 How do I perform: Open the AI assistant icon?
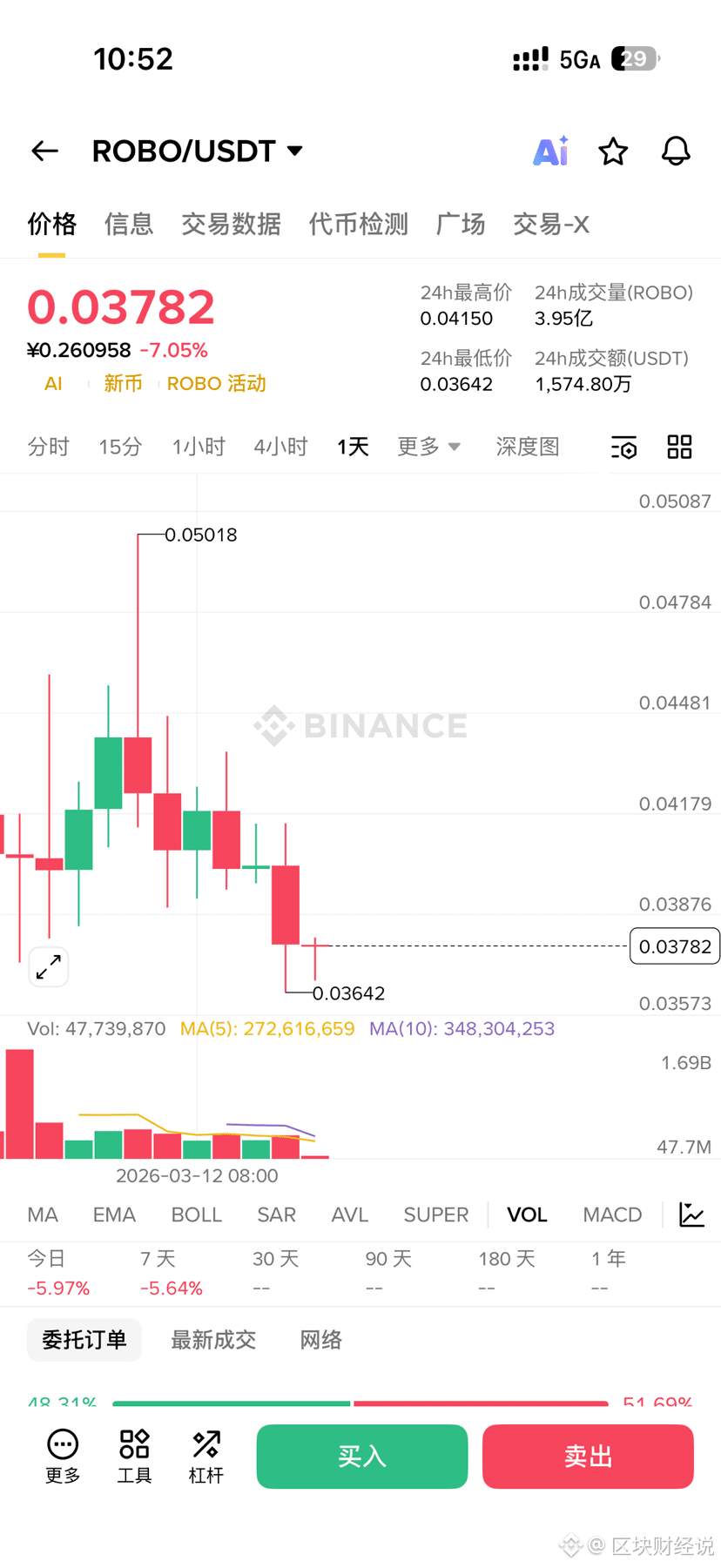point(550,151)
